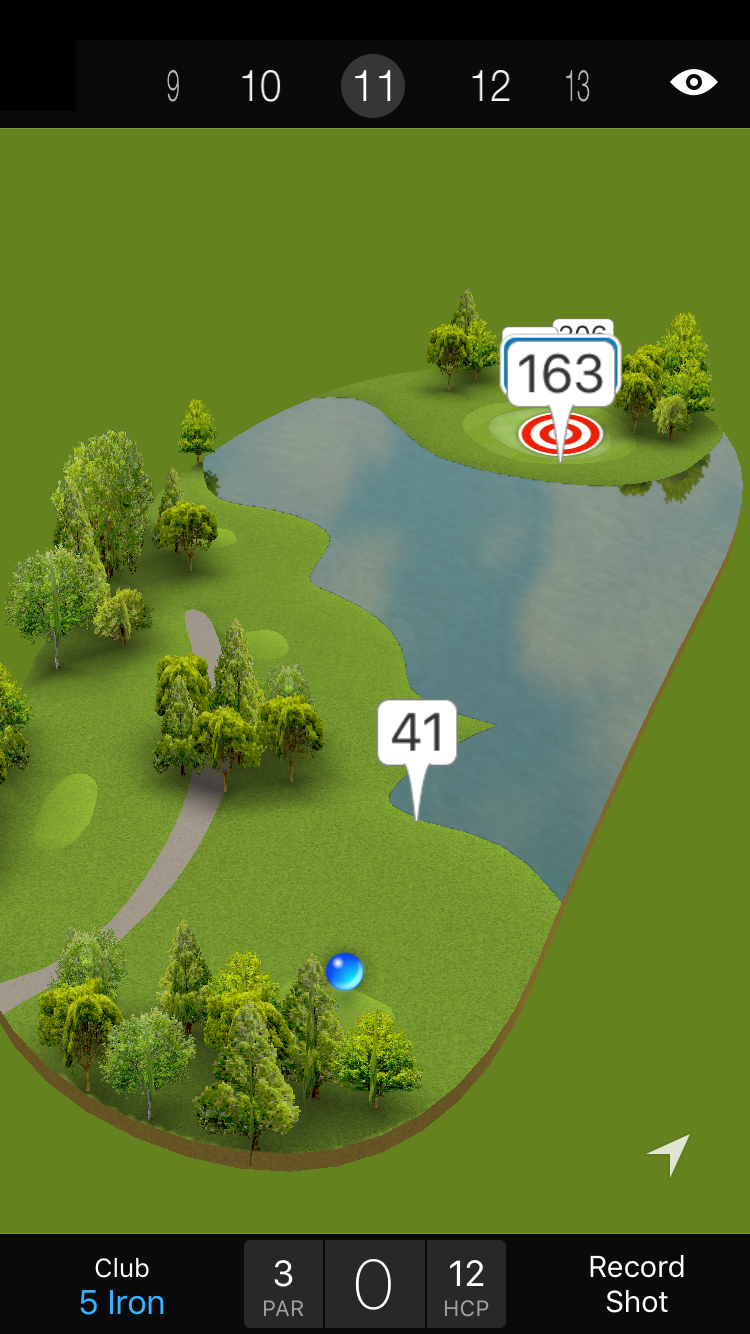Select hole 12
This screenshot has width=750, height=1334.
tap(490, 87)
